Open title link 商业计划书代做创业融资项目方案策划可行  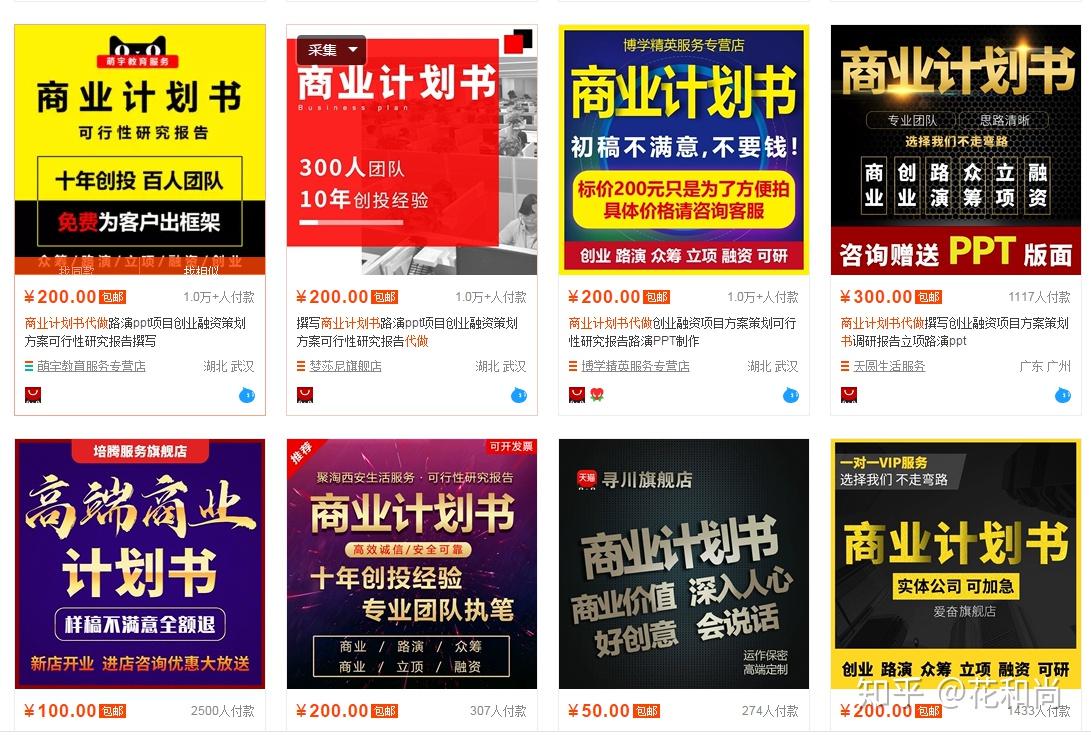tap(682, 324)
